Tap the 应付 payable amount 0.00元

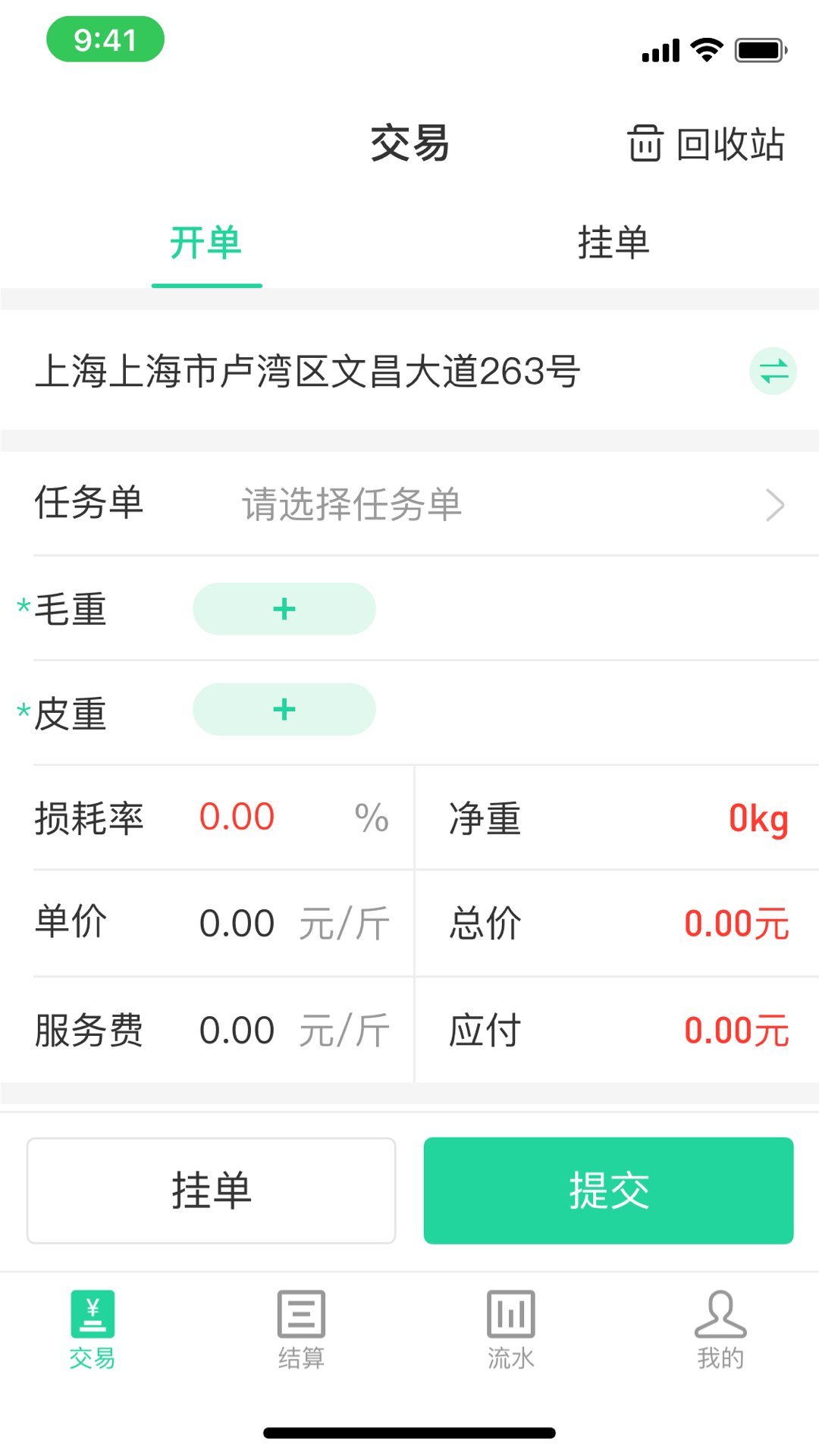[735, 1029]
